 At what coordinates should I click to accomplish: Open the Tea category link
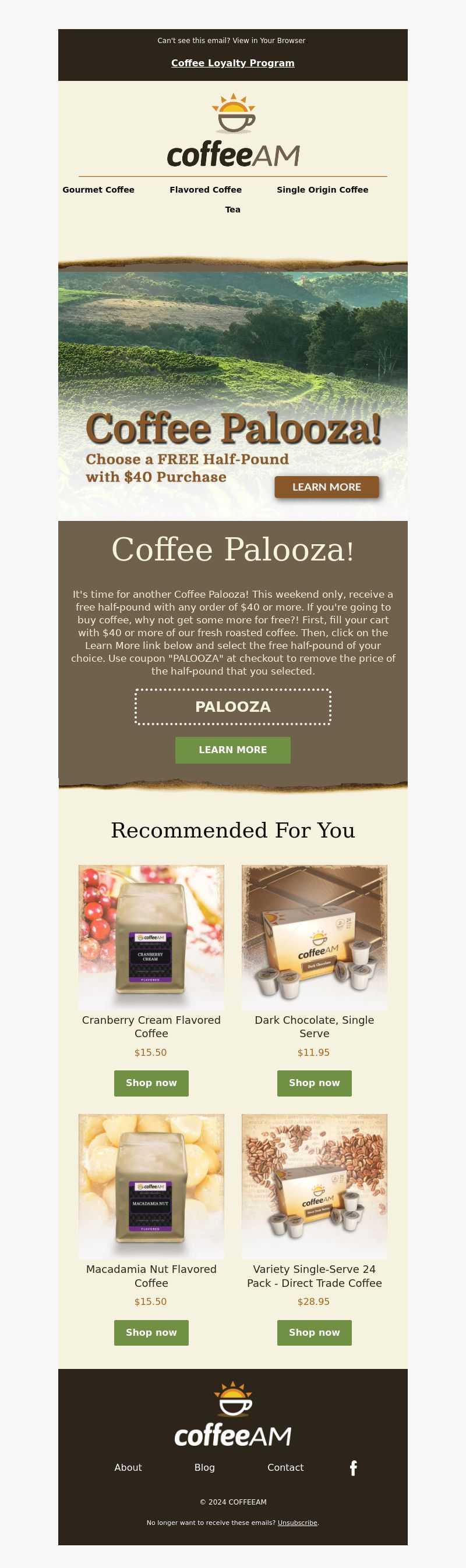pos(232,210)
